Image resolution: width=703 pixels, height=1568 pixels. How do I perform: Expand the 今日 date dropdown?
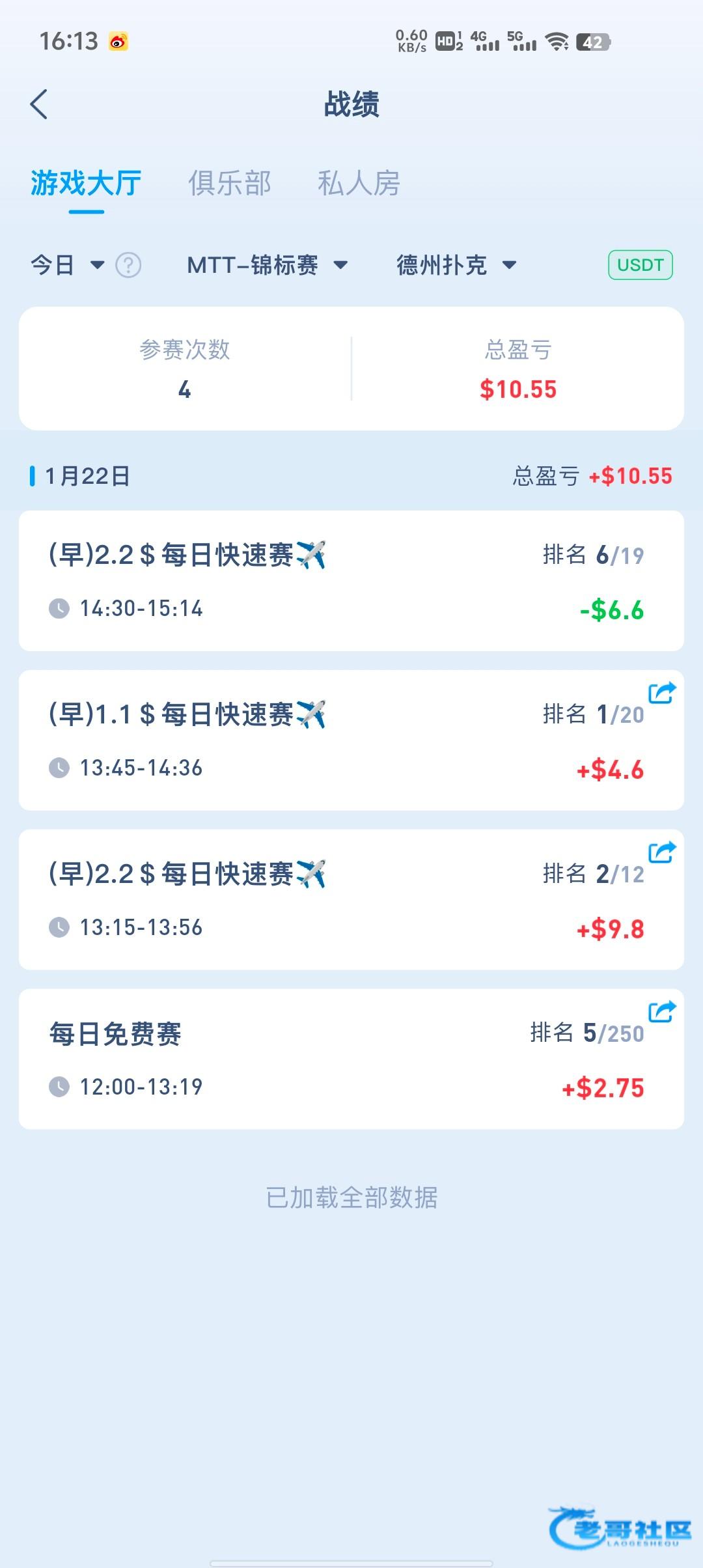pos(67,265)
